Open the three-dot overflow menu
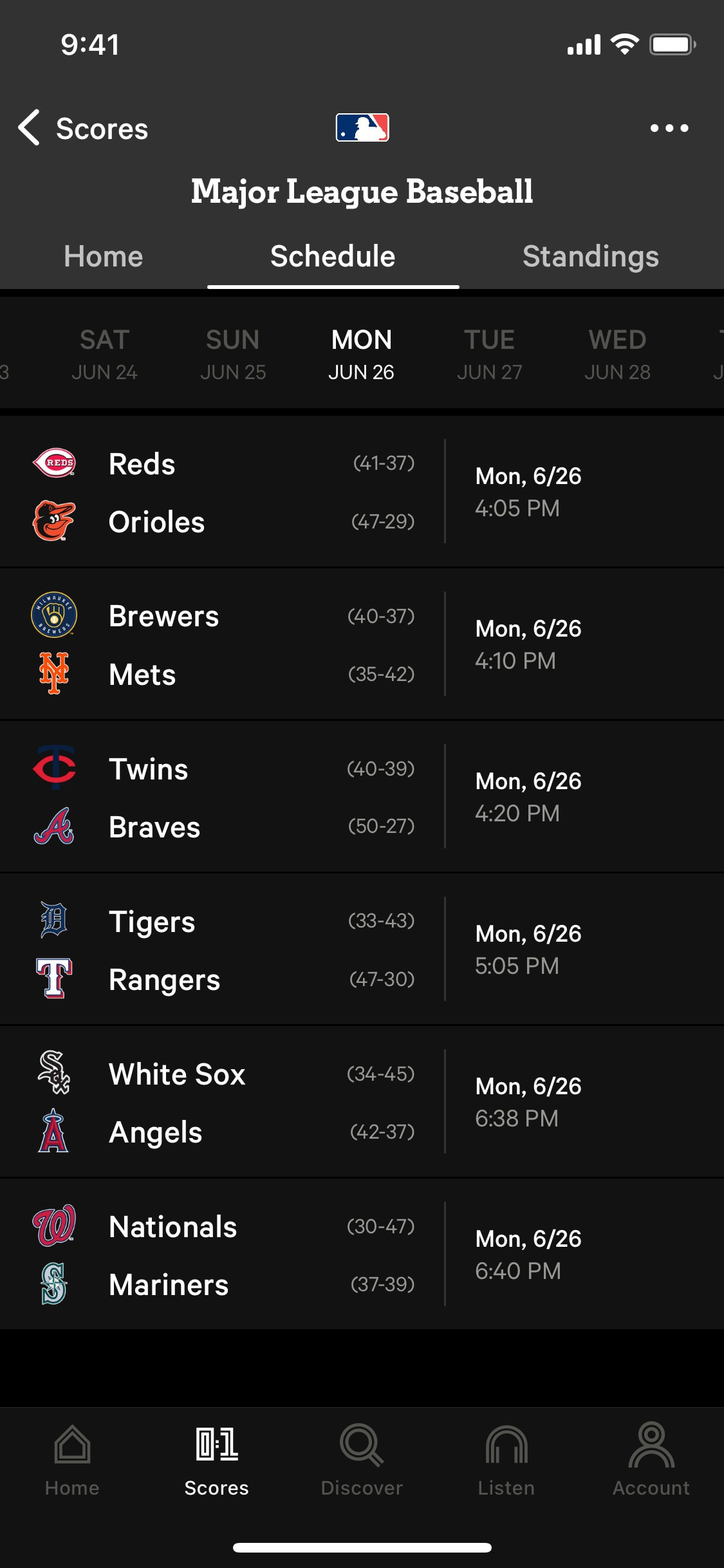The image size is (724, 1568). coord(669,128)
